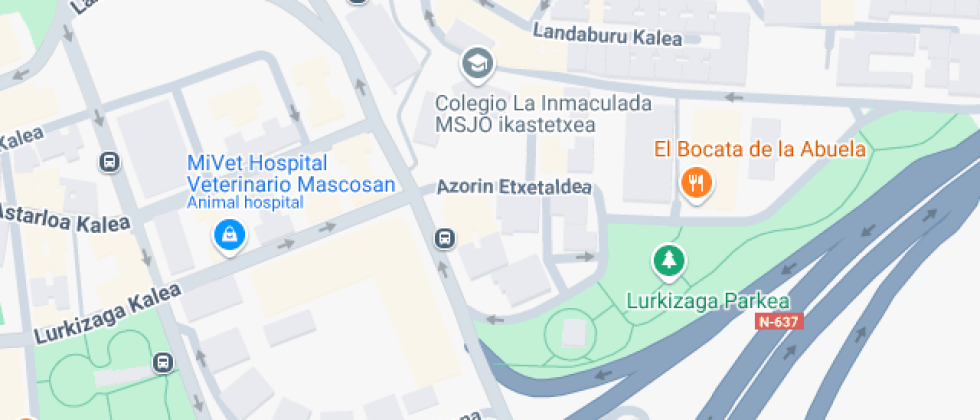Tap the bus stop above Astarloa Kalea

109,162
